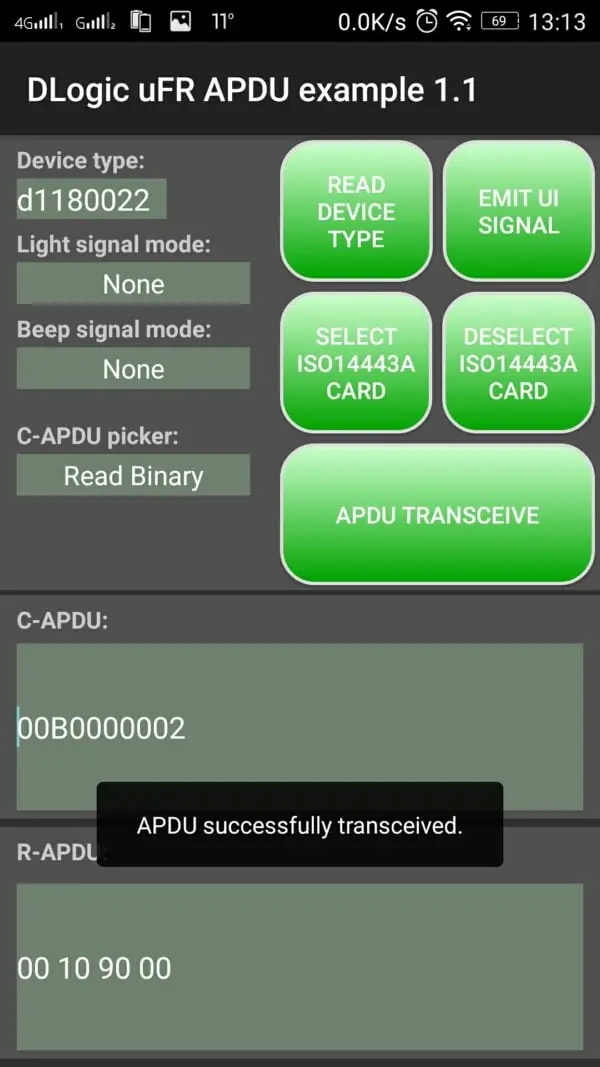
Task: Focus the R-APDU response field
Action: [x=300, y=966]
